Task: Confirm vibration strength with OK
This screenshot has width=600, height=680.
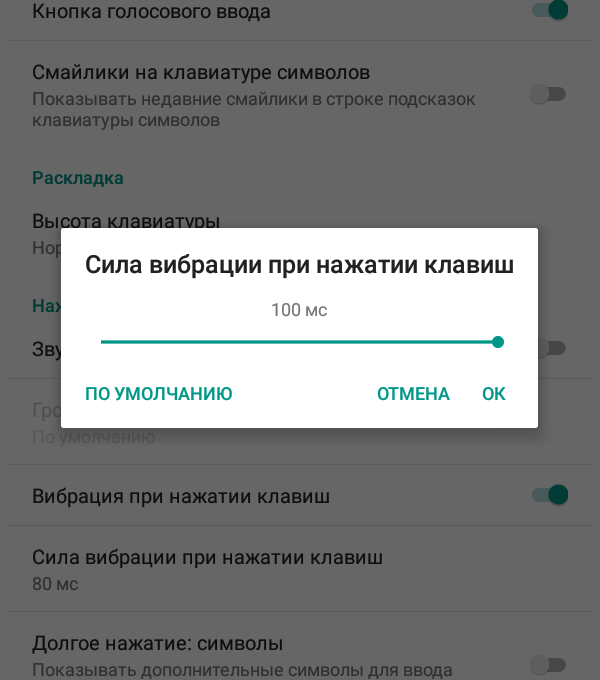Action: tap(493, 394)
